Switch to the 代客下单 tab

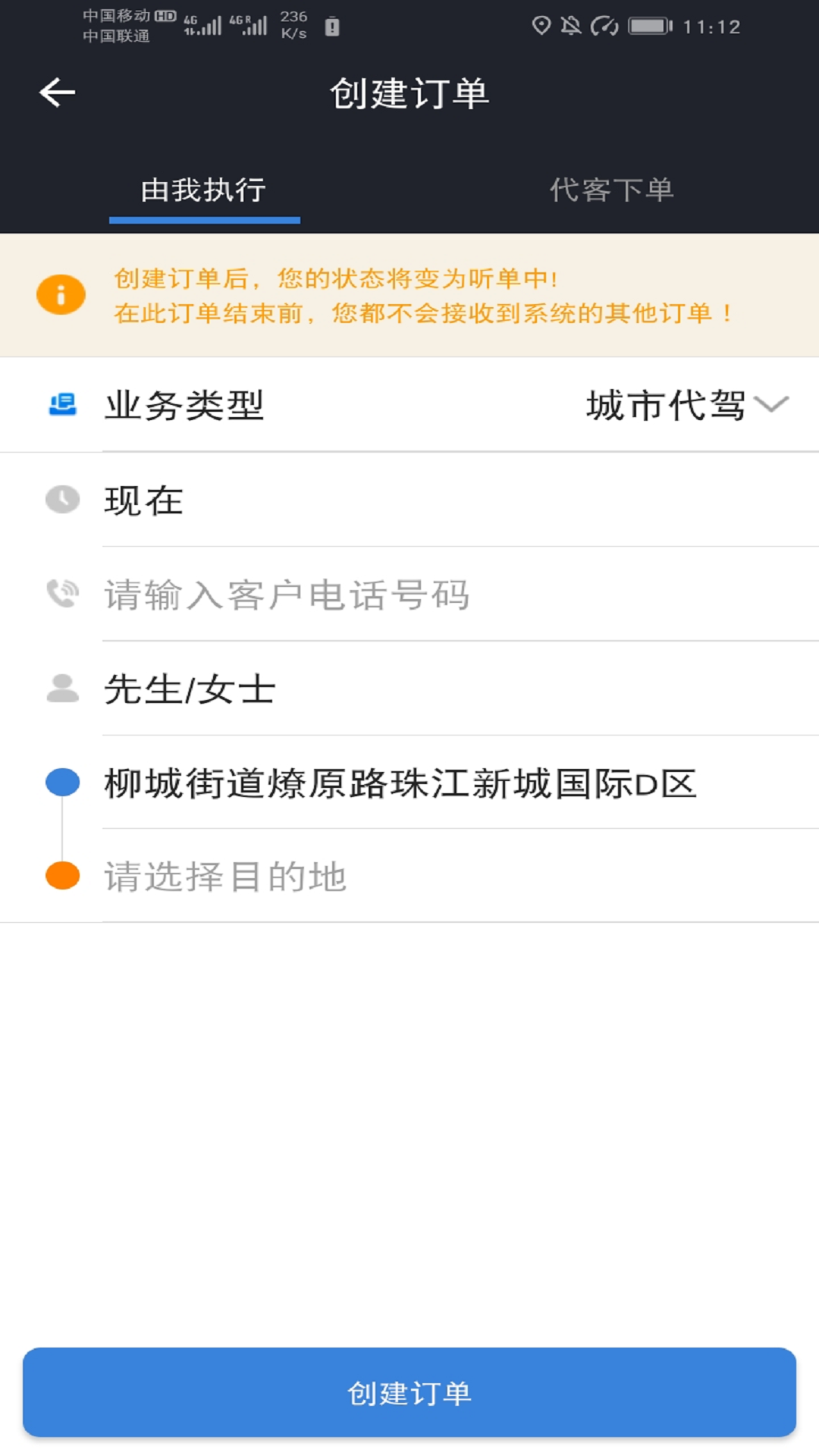[611, 191]
